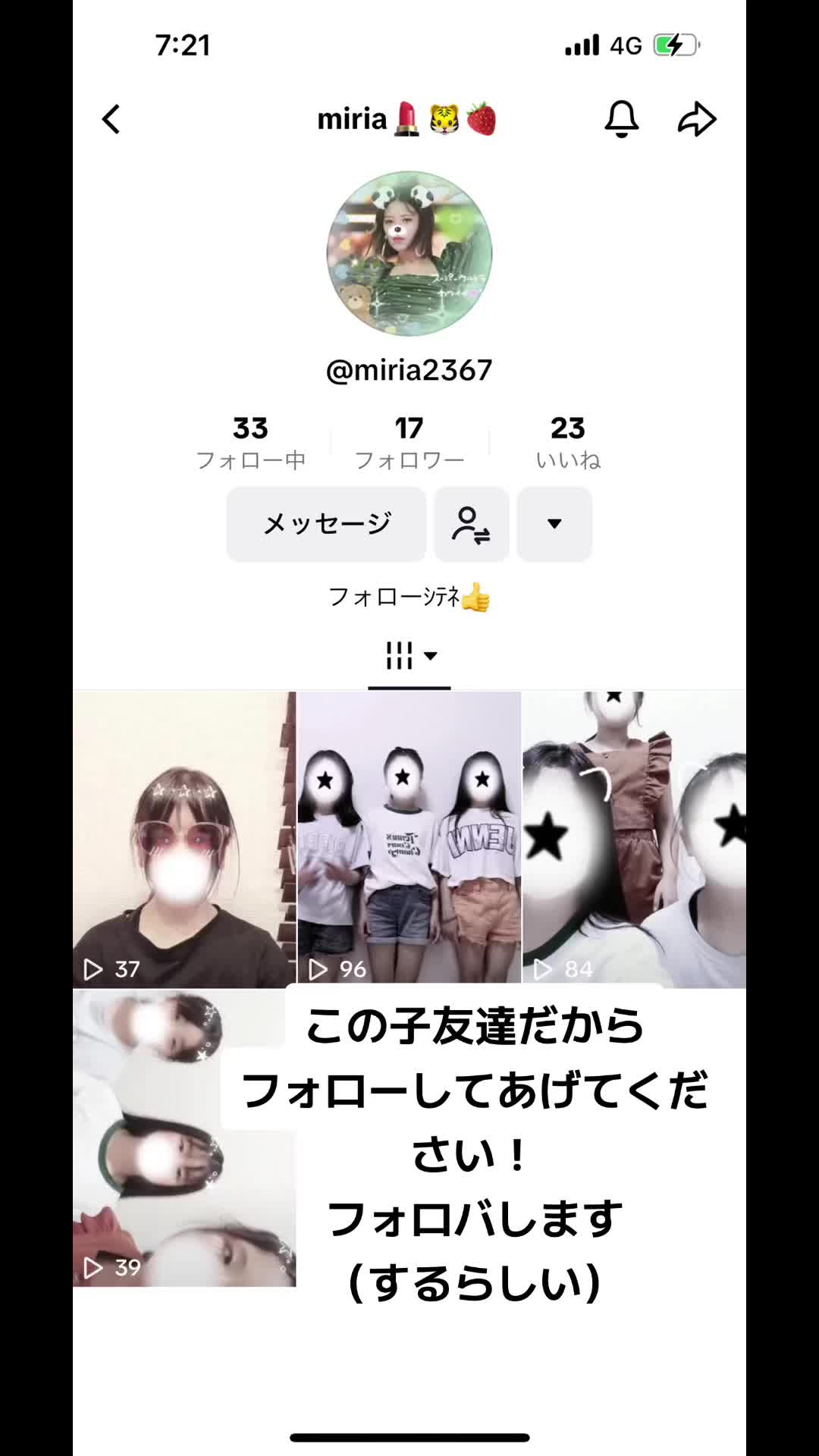Open miria's profile picture

click(409, 253)
